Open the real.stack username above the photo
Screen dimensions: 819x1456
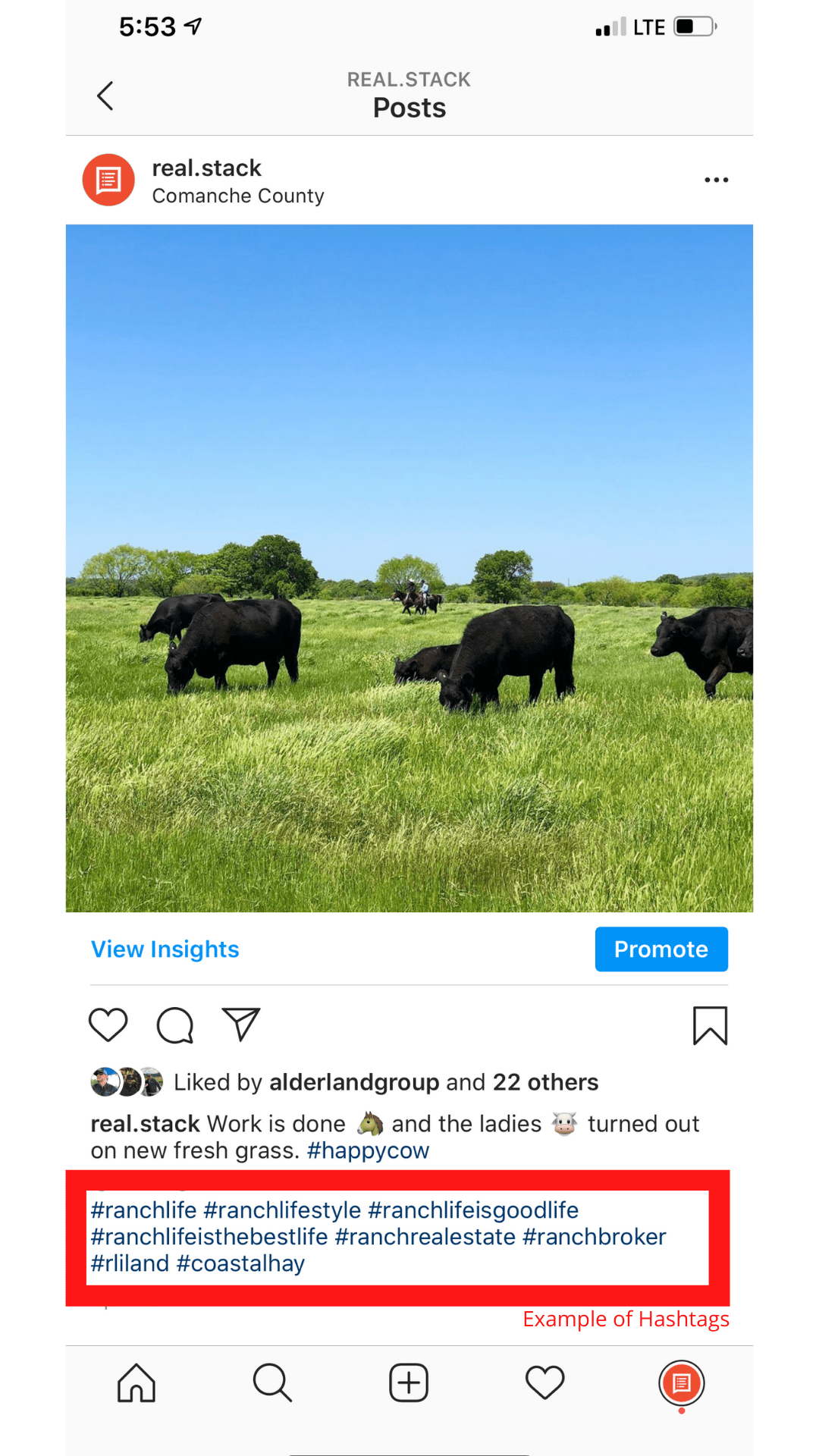tap(206, 168)
